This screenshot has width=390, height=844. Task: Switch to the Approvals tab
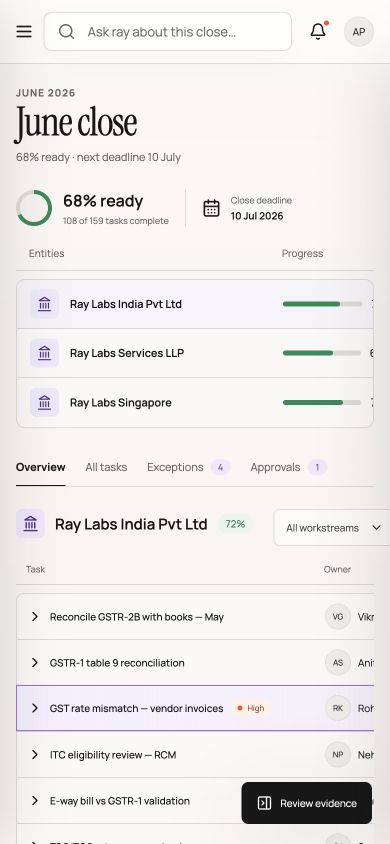click(x=288, y=467)
